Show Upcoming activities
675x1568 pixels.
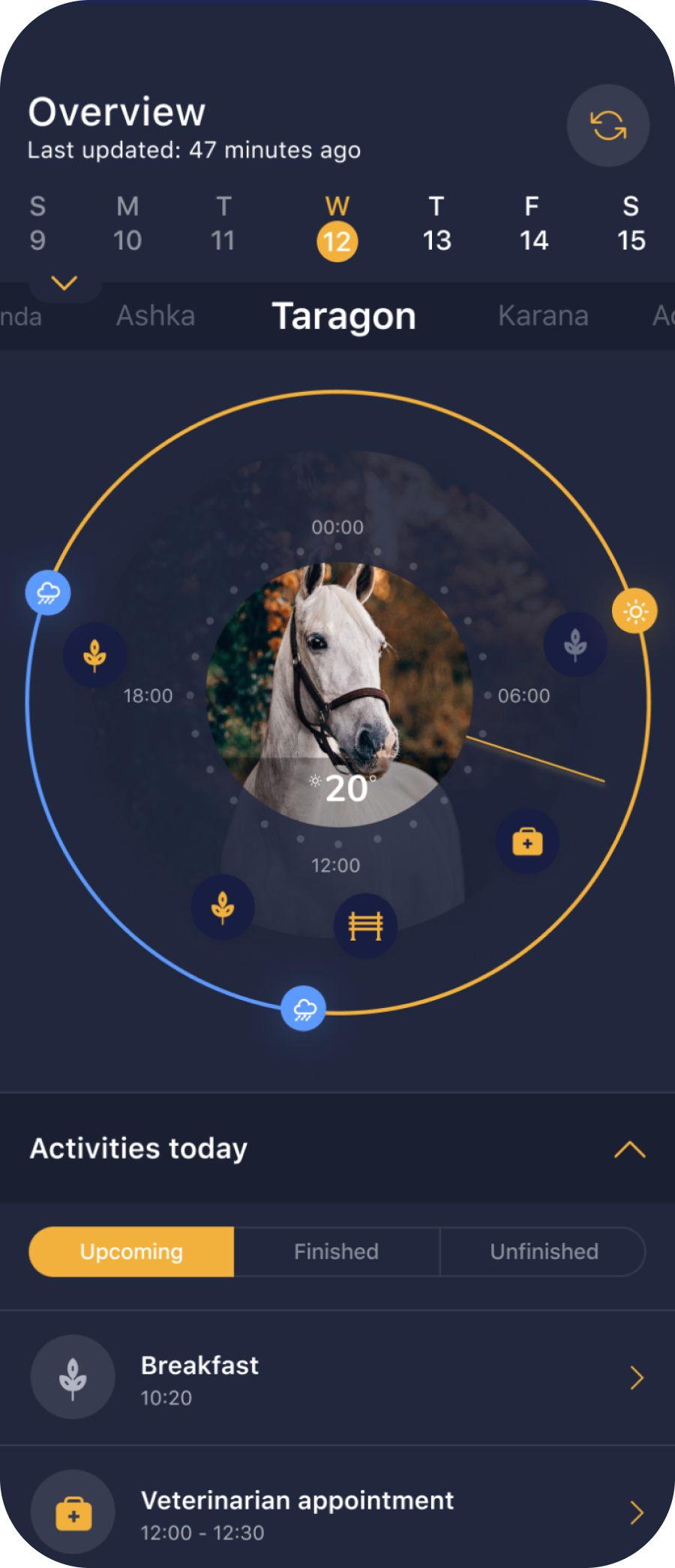coord(131,1252)
